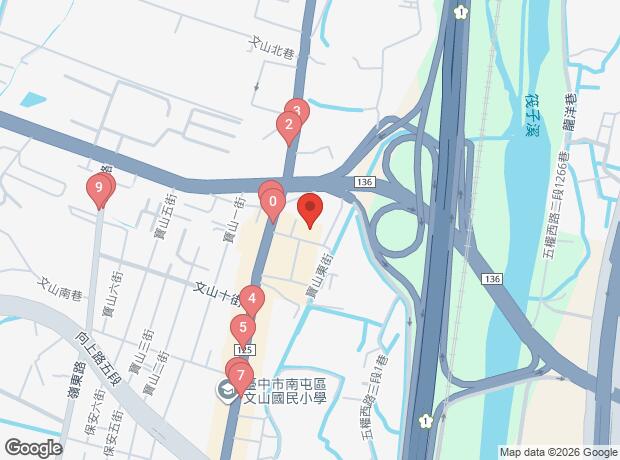Tap map marker number 9

97,187
